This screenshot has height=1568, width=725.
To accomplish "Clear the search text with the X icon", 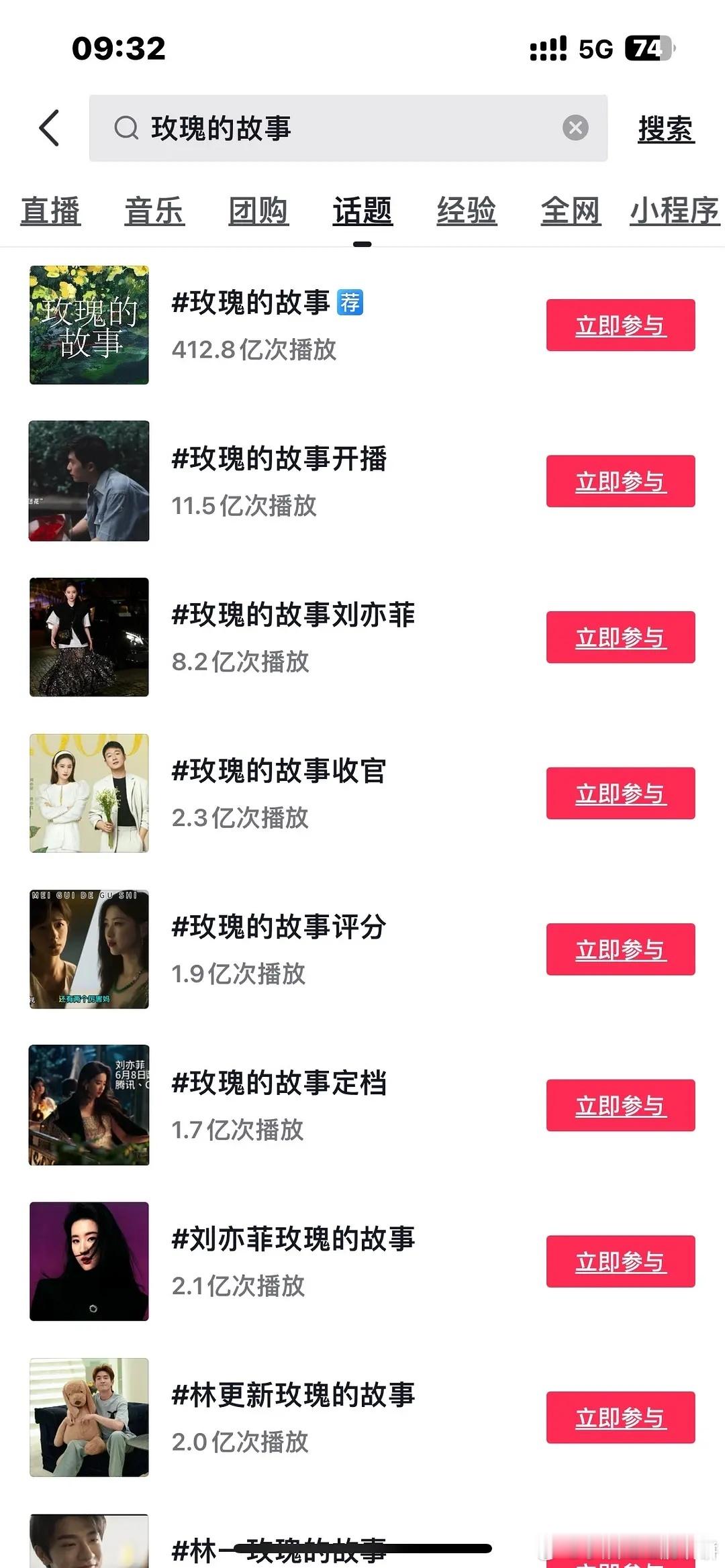I will [575, 127].
